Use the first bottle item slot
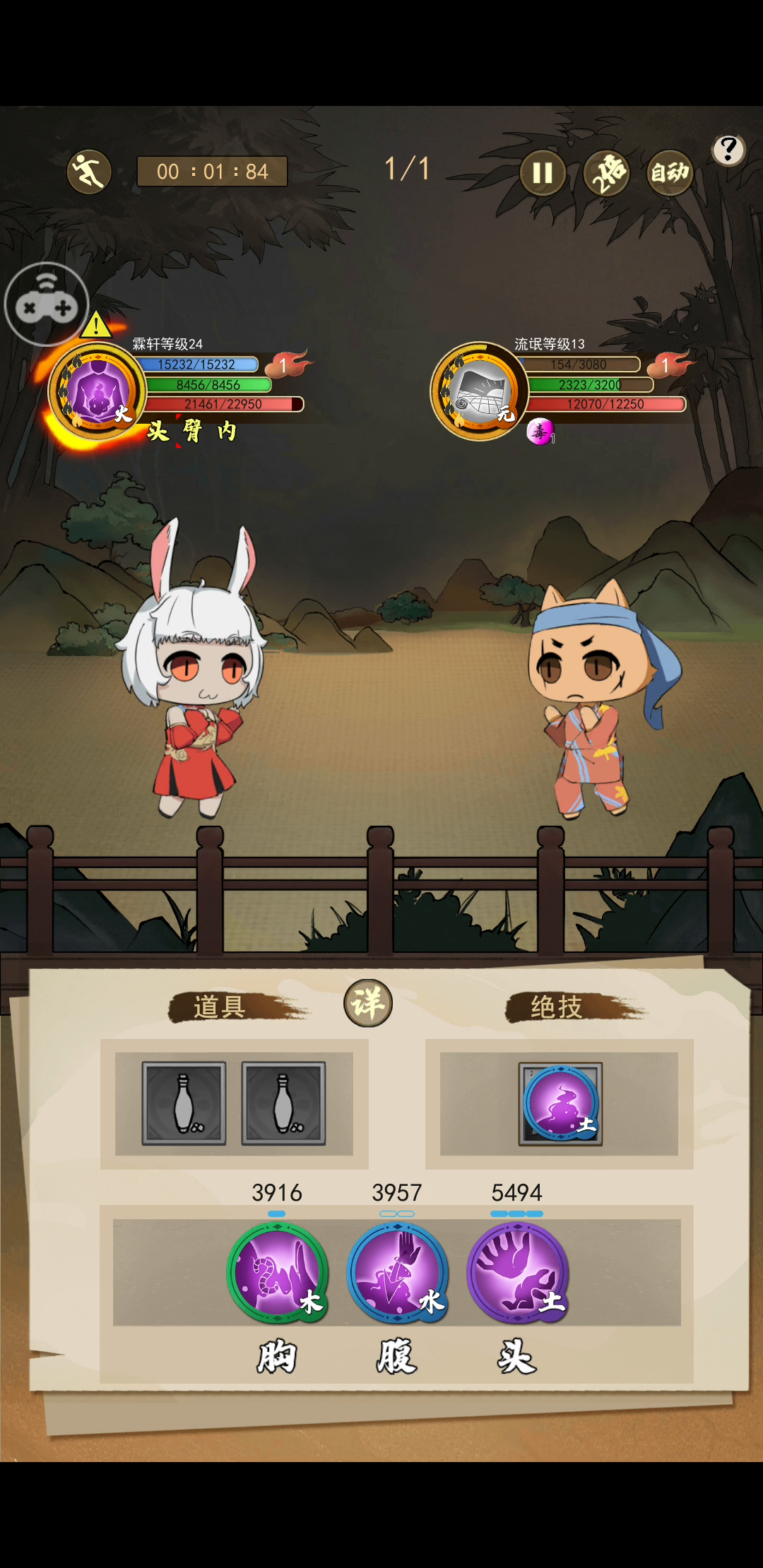Screen dimensions: 763x1568 tap(184, 1103)
